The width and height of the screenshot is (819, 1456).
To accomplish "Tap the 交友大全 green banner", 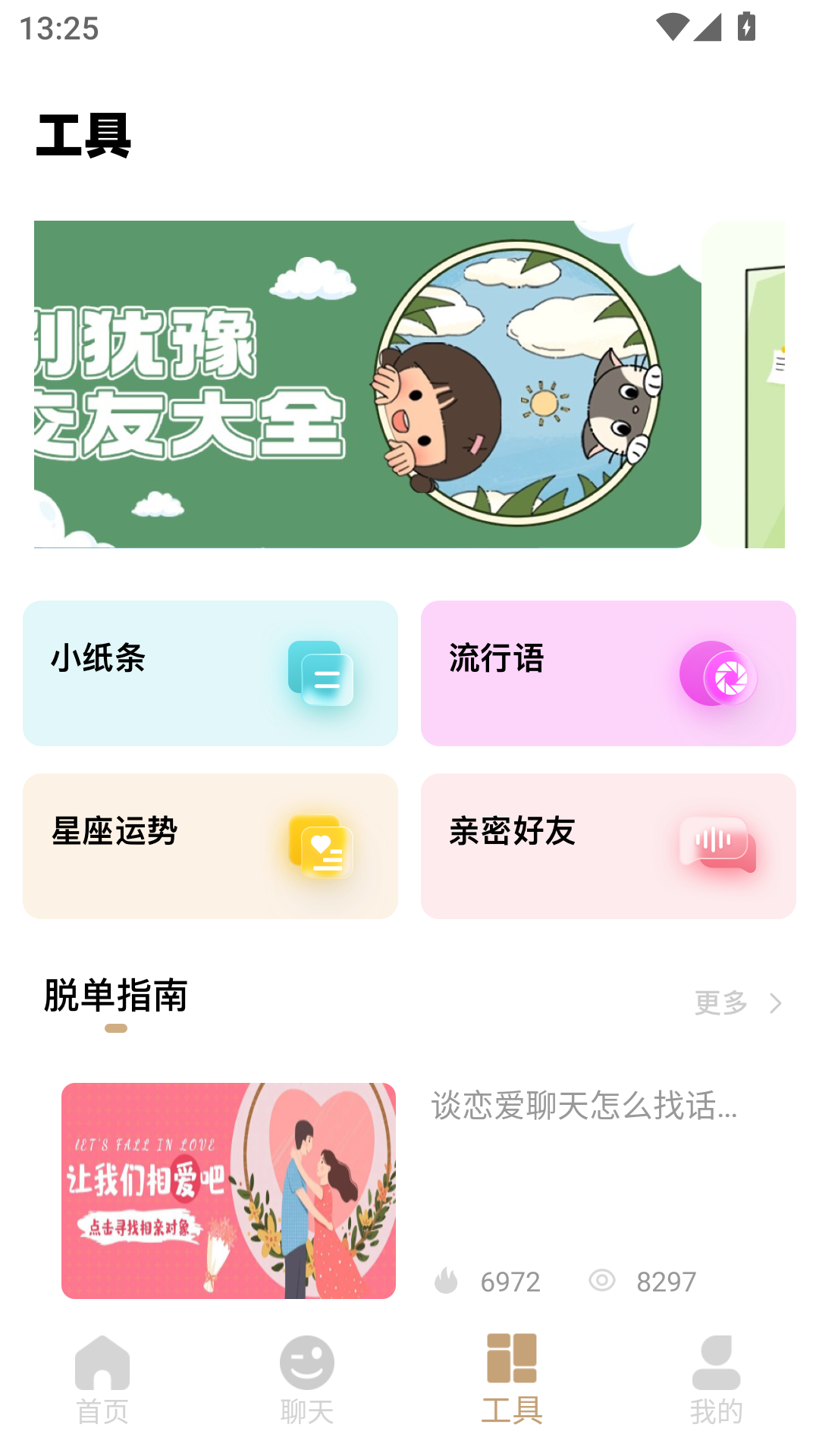I will 364,384.
